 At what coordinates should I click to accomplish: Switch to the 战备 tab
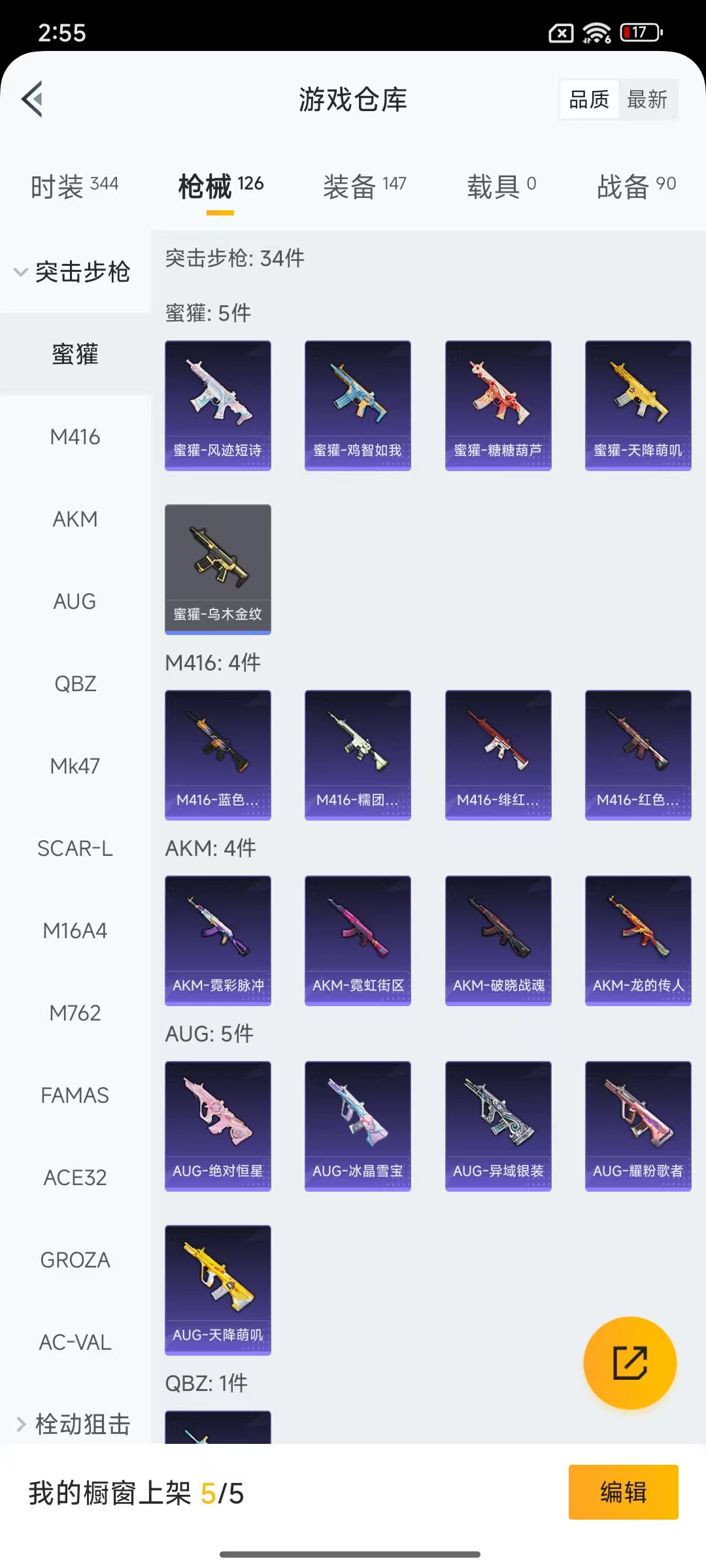(636, 186)
